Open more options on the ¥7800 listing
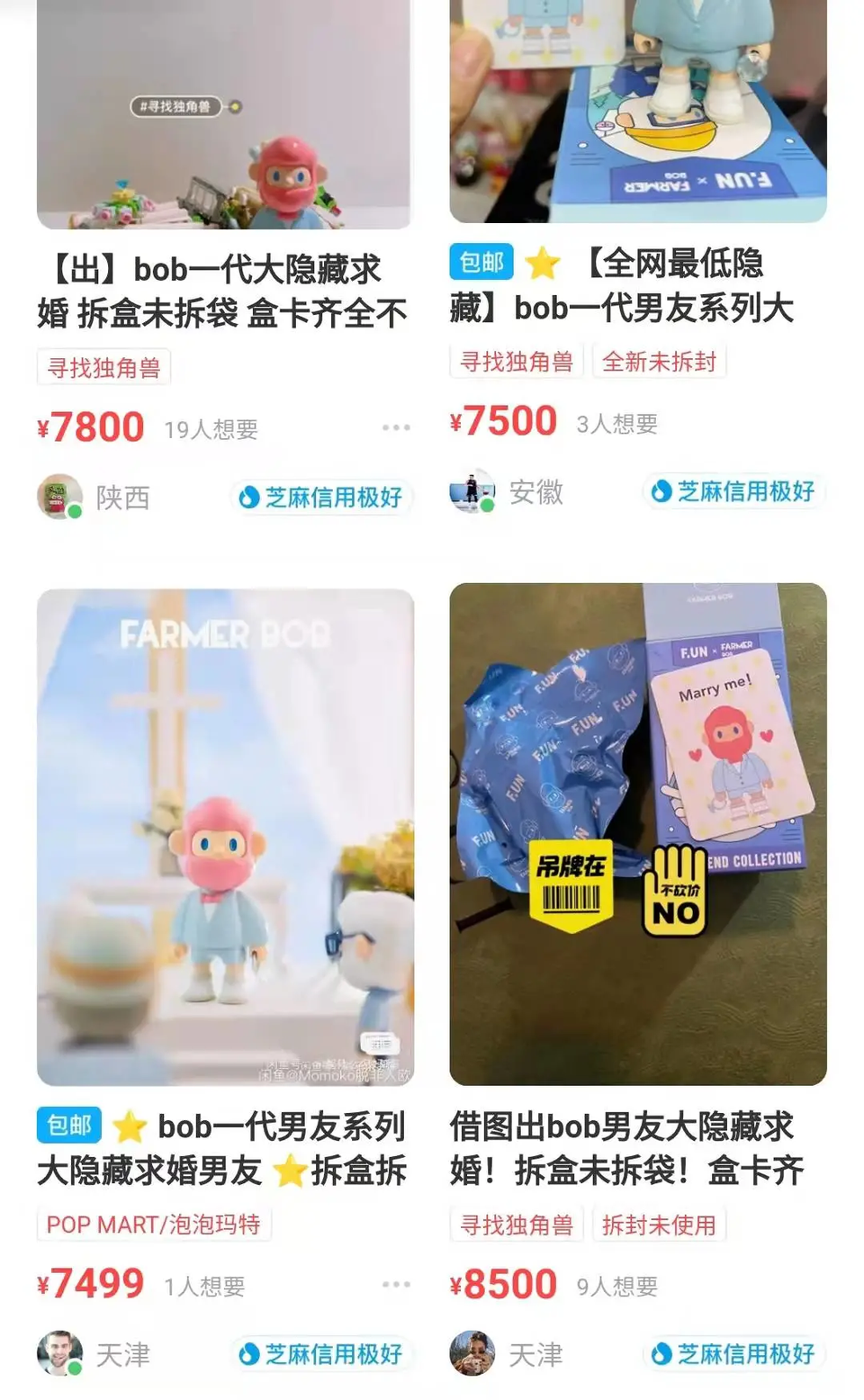The image size is (864, 1400). coord(396,427)
